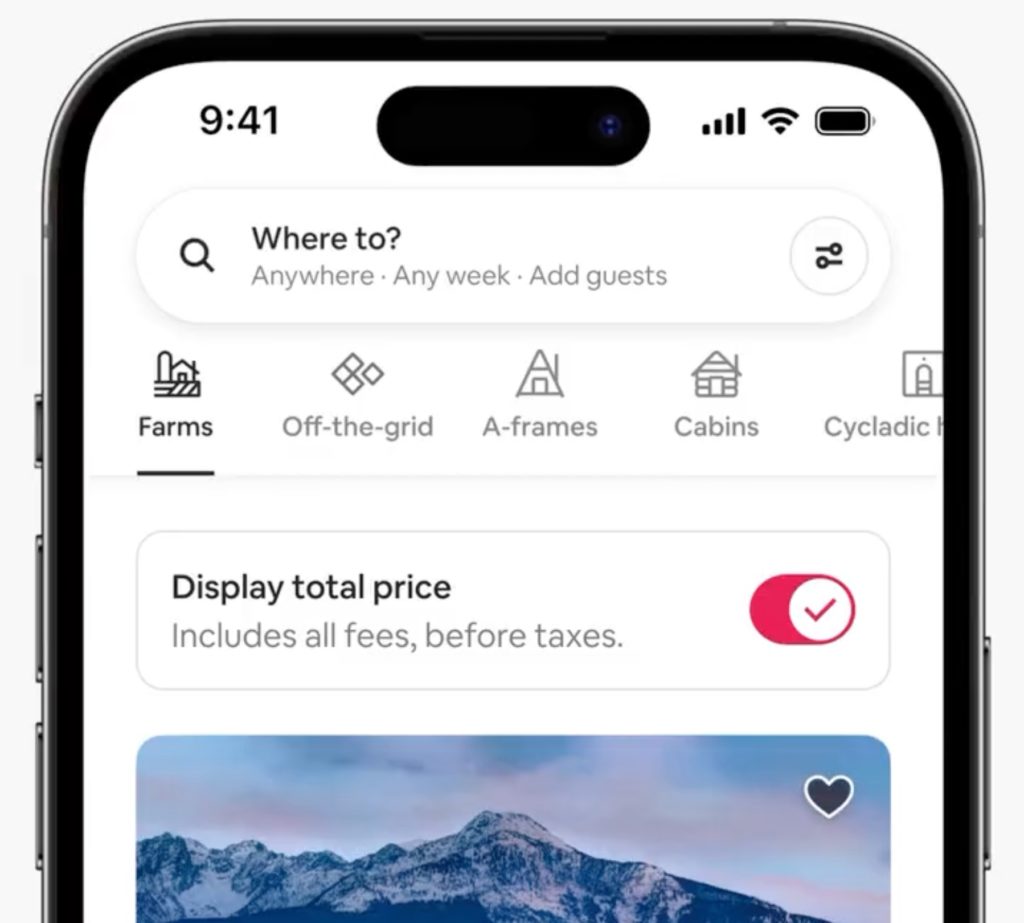
Task: Open the filters icon
Action: (828, 256)
